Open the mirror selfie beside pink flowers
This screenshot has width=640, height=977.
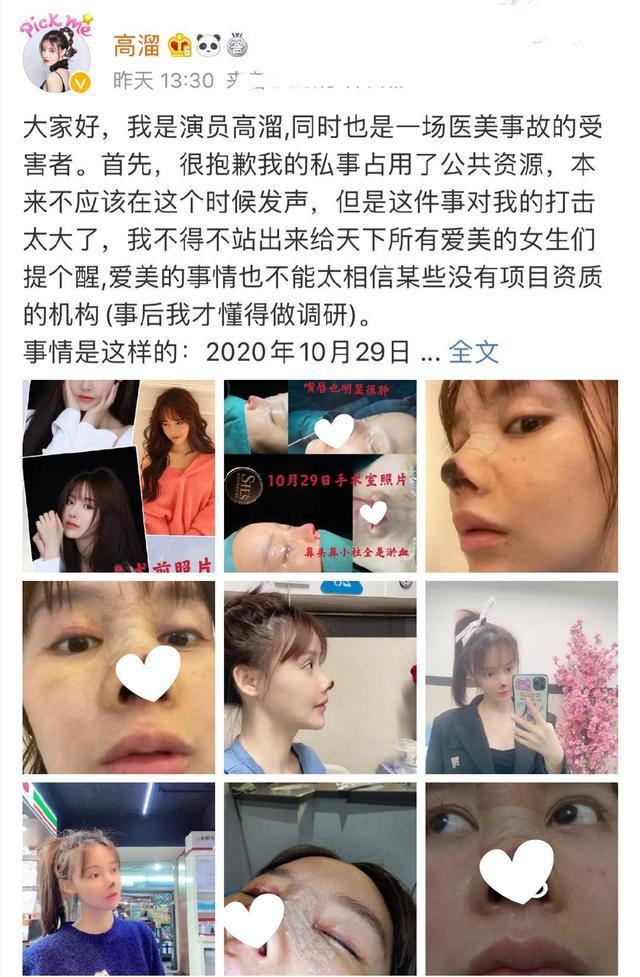(x=521, y=677)
